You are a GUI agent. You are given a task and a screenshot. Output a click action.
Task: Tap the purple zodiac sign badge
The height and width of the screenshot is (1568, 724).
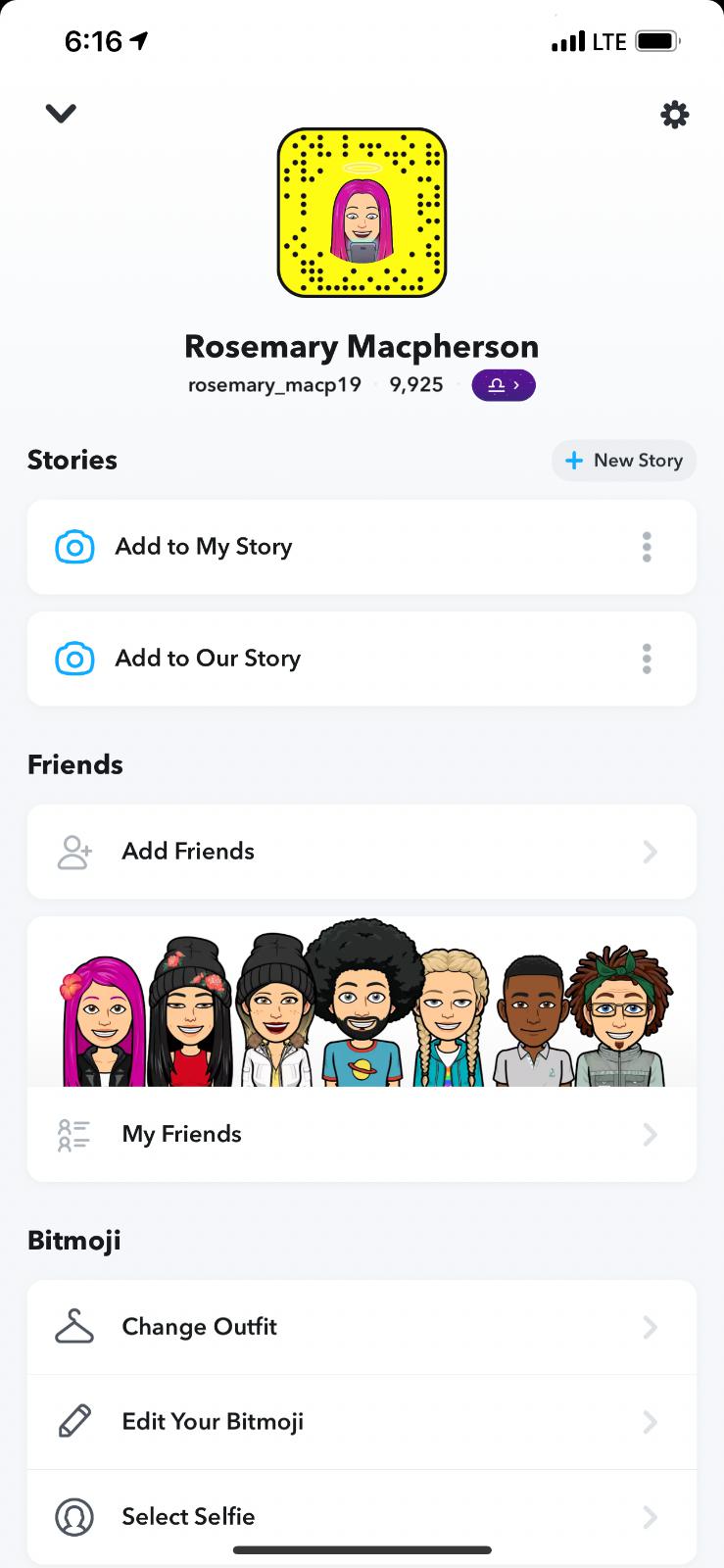pyautogui.click(x=503, y=385)
